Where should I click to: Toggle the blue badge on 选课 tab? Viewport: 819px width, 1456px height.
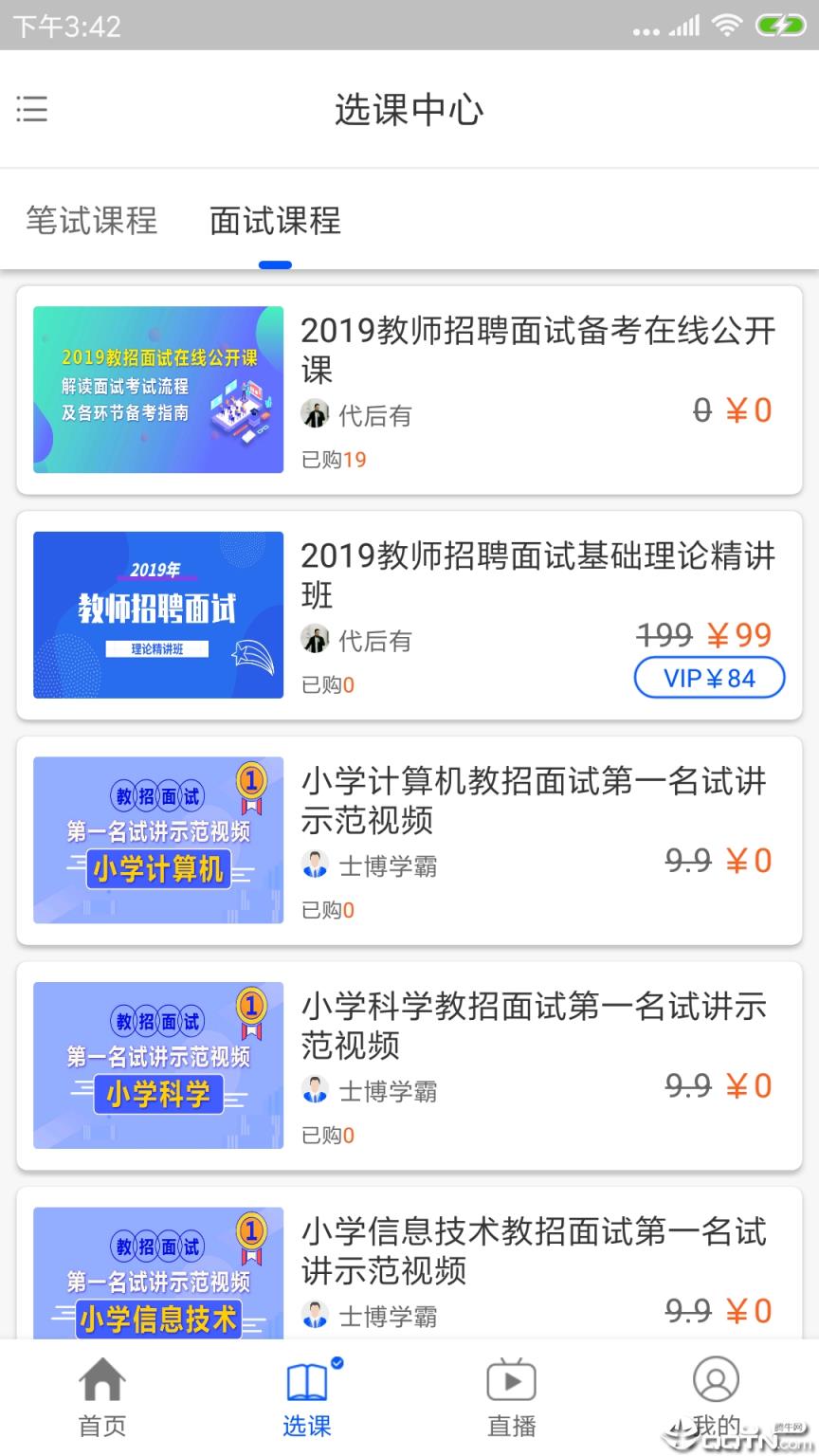click(336, 1362)
